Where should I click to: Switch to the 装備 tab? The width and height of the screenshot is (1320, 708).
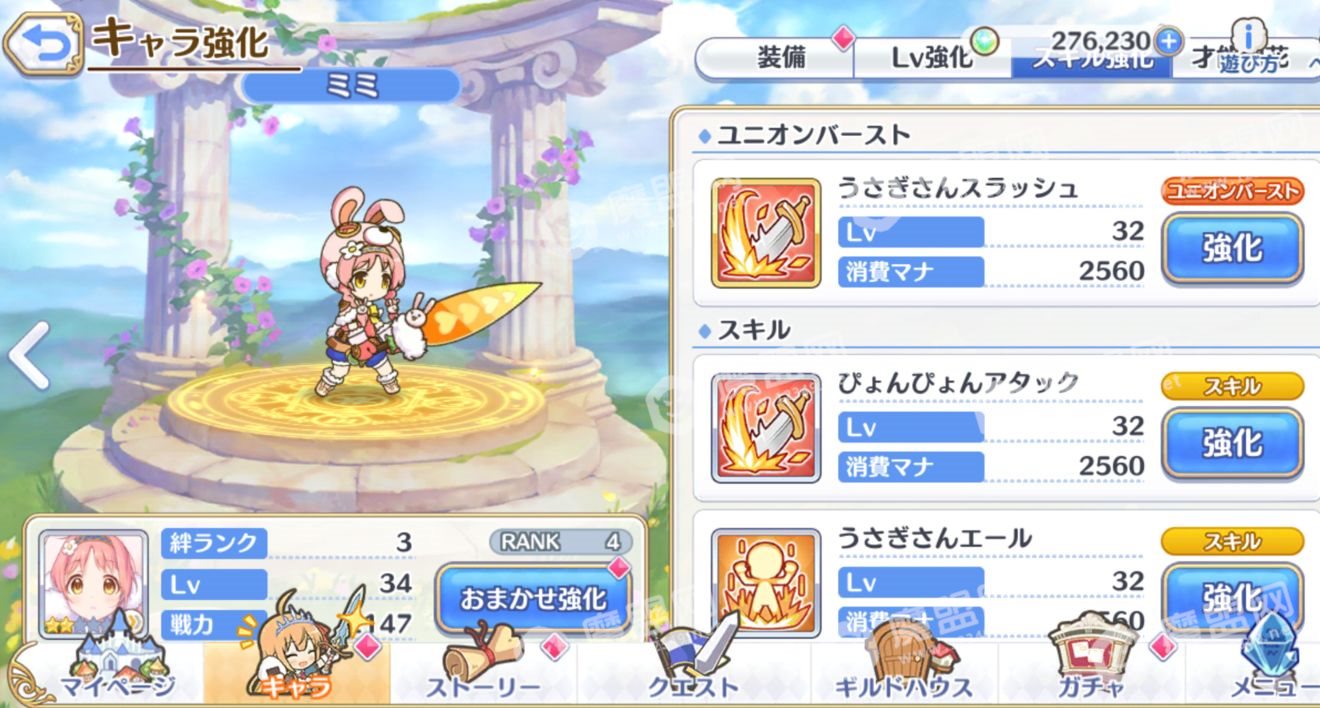click(x=780, y=59)
